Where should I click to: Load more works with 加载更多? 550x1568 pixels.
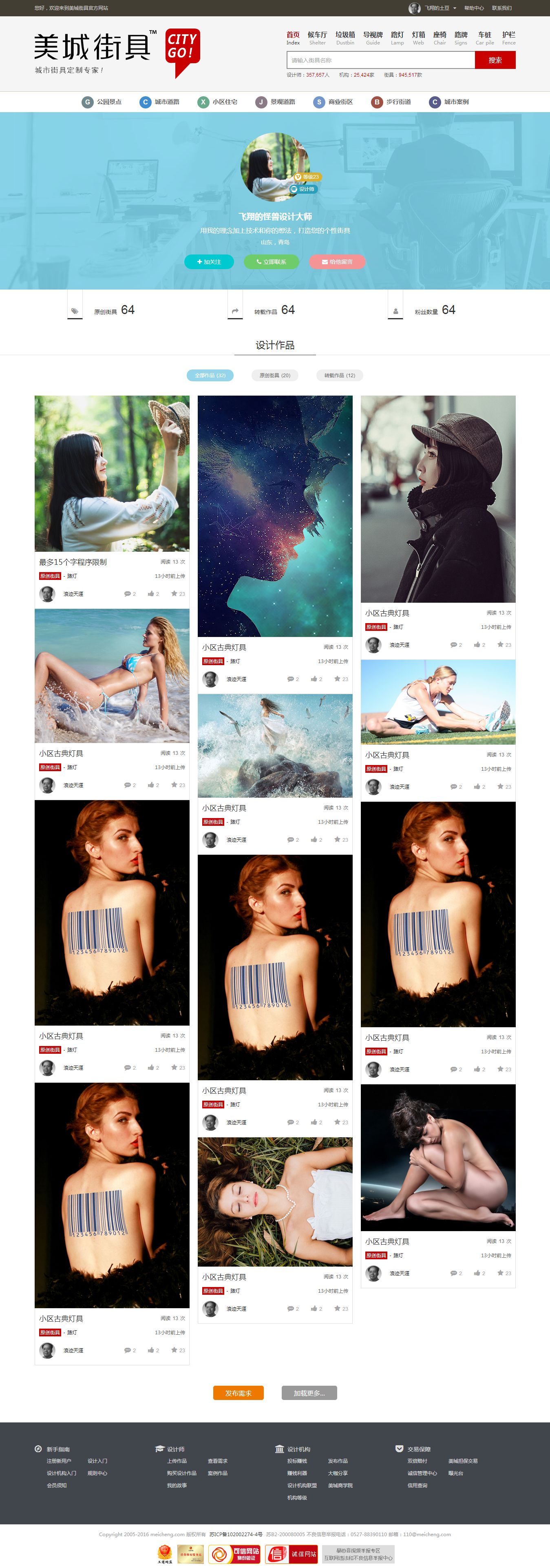point(309,1393)
